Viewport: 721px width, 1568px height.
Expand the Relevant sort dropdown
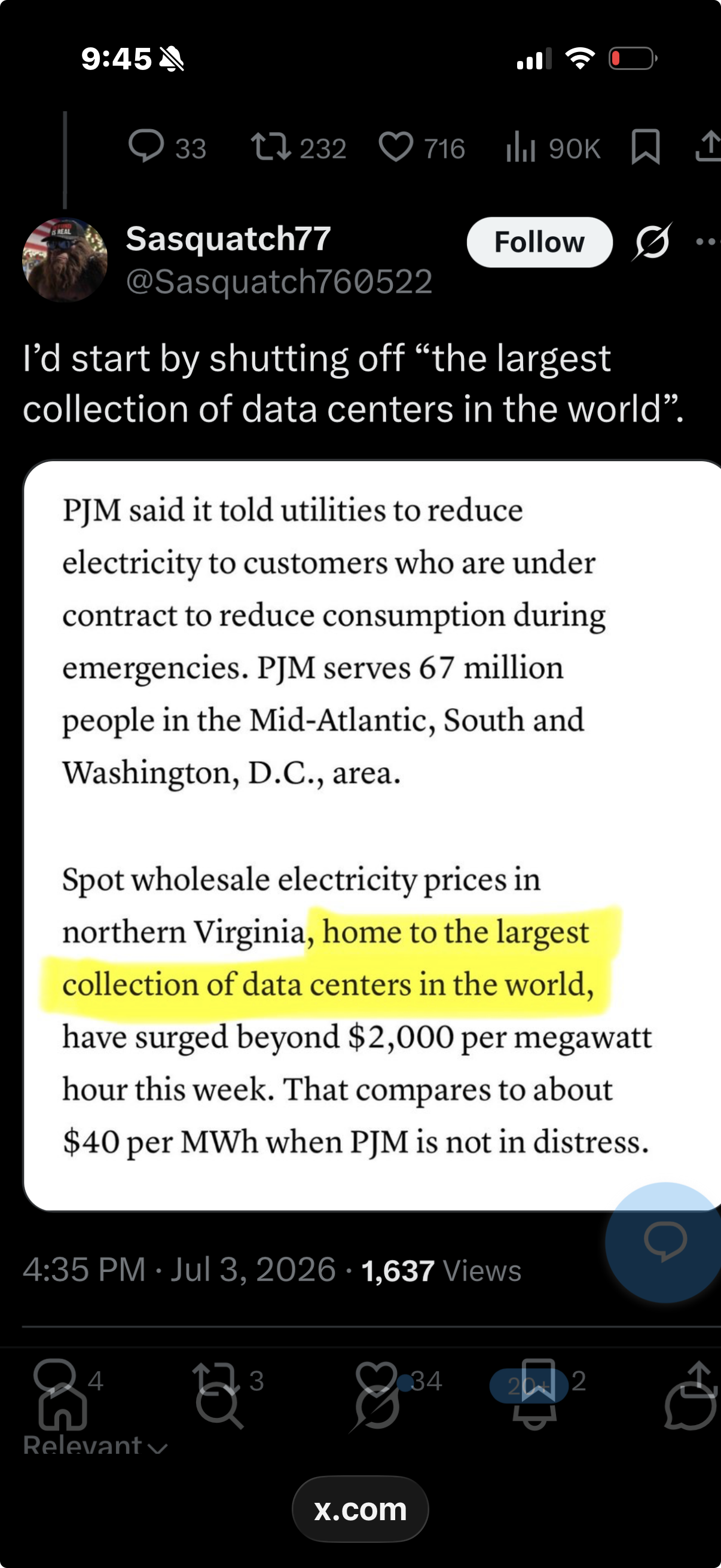coord(95,1445)
